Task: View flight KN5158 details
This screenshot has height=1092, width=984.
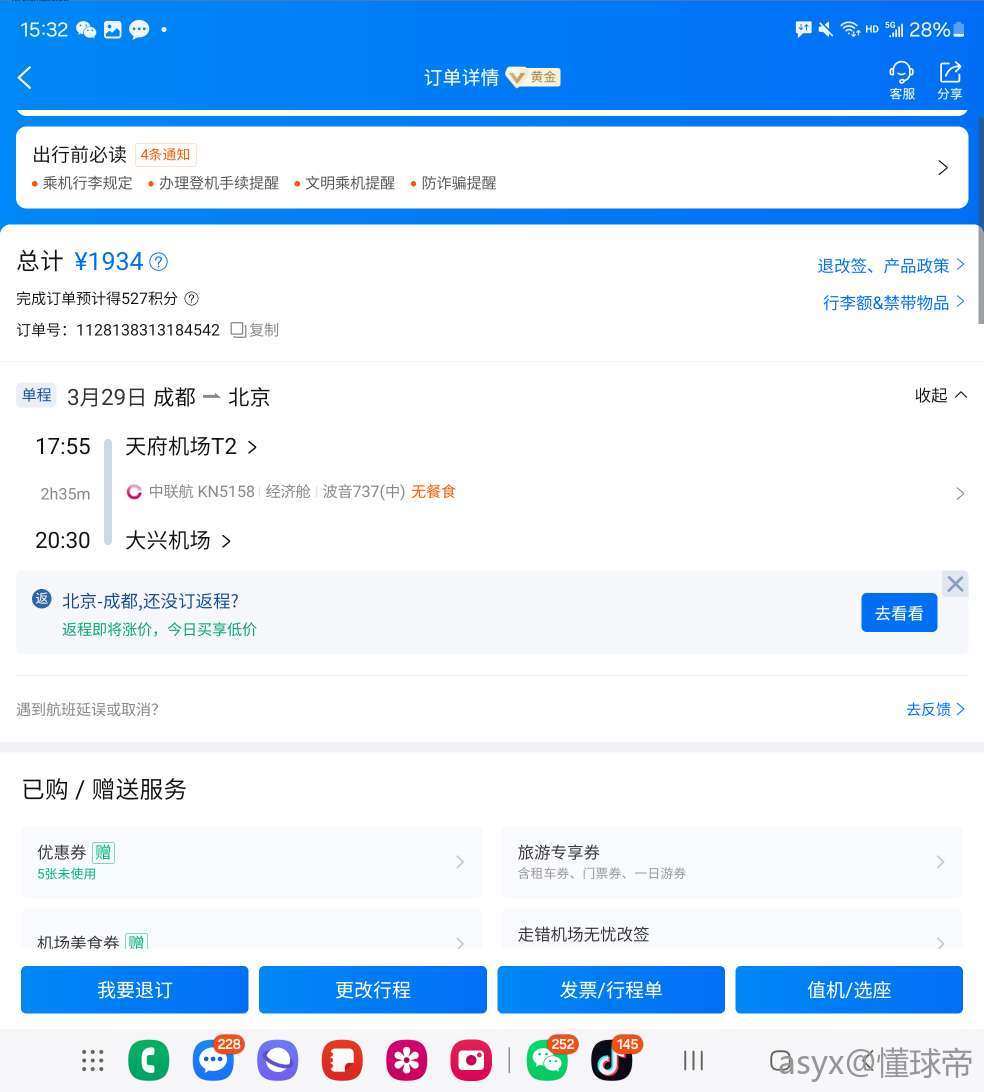Action: click(540, 492)
